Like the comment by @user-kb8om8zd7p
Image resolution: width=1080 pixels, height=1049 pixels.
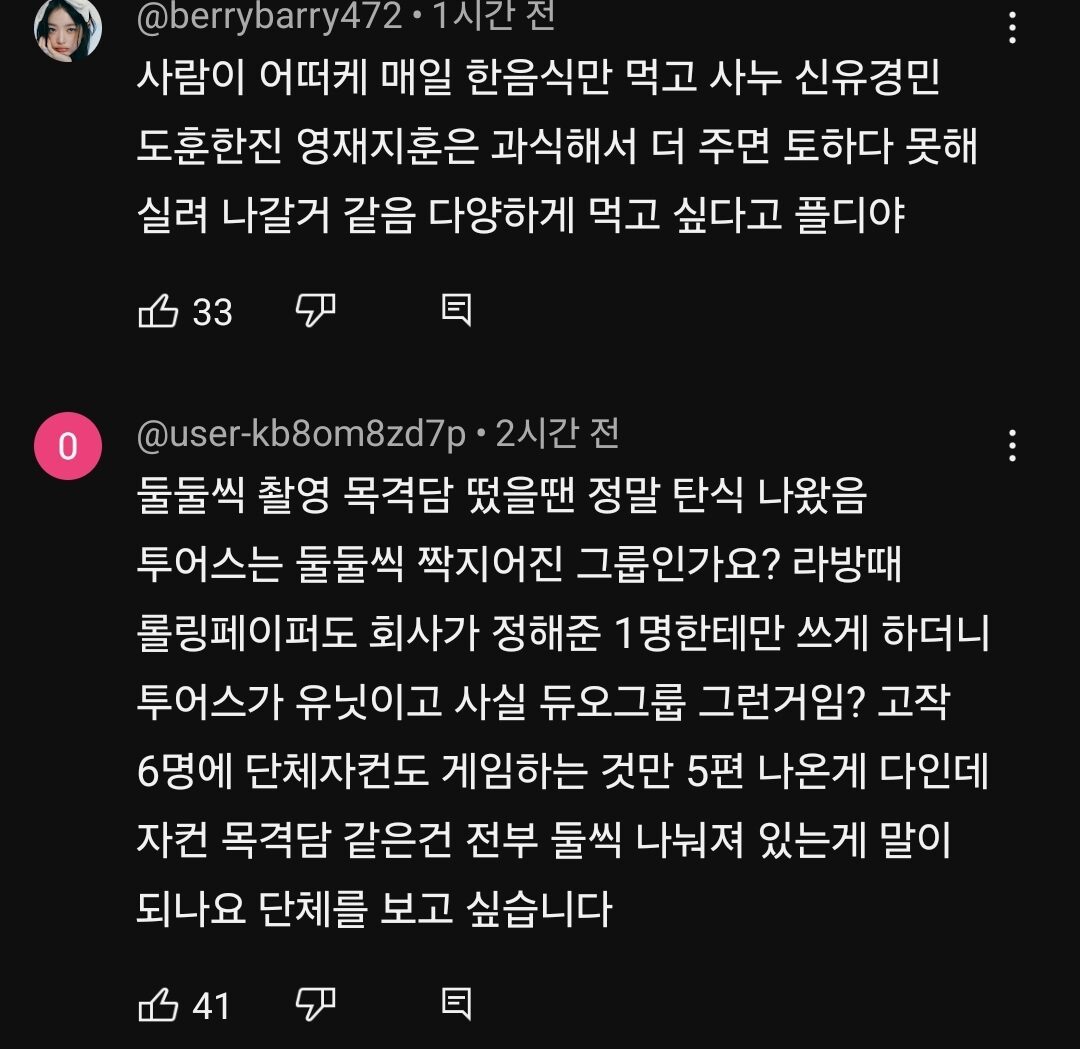[158, 1004]
